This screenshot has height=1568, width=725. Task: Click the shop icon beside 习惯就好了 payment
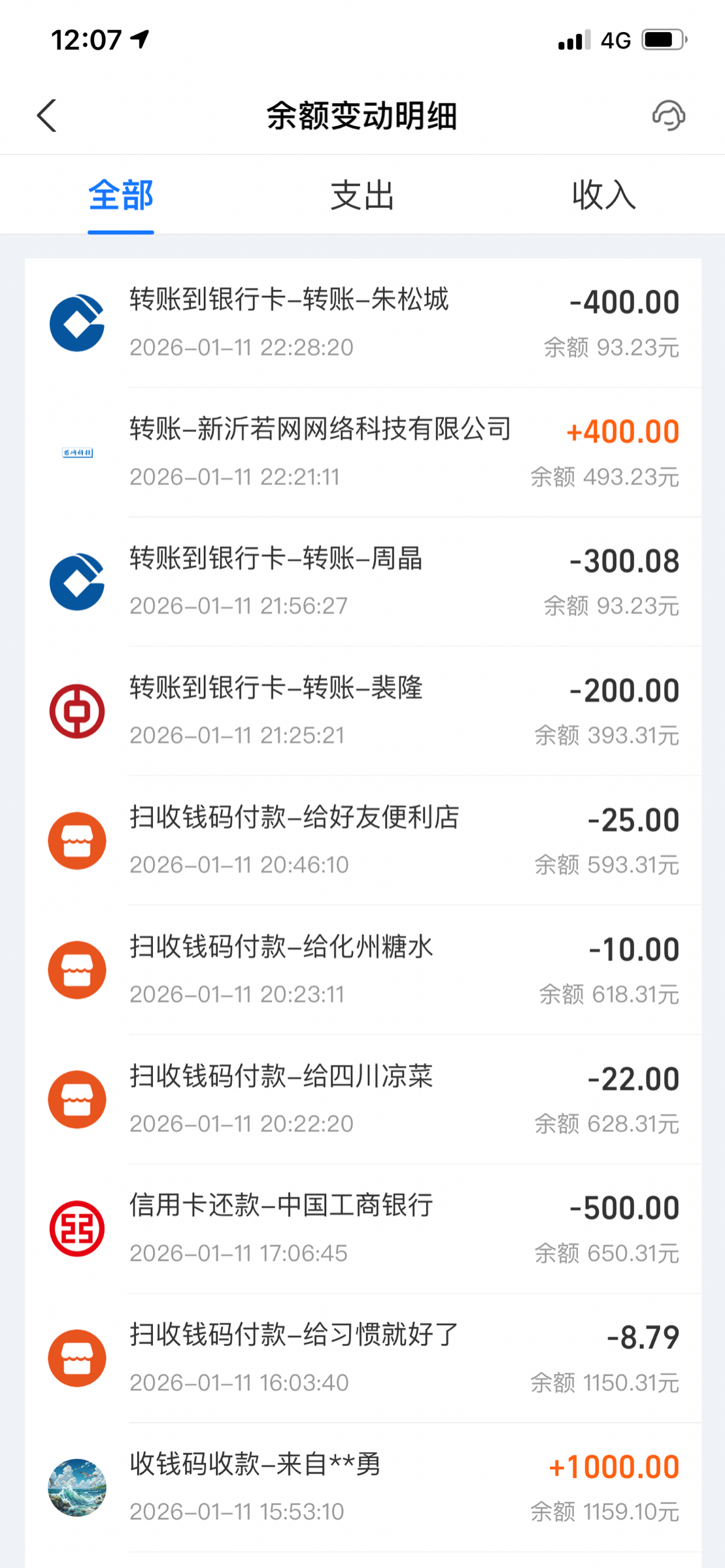tap(76, 1358)
